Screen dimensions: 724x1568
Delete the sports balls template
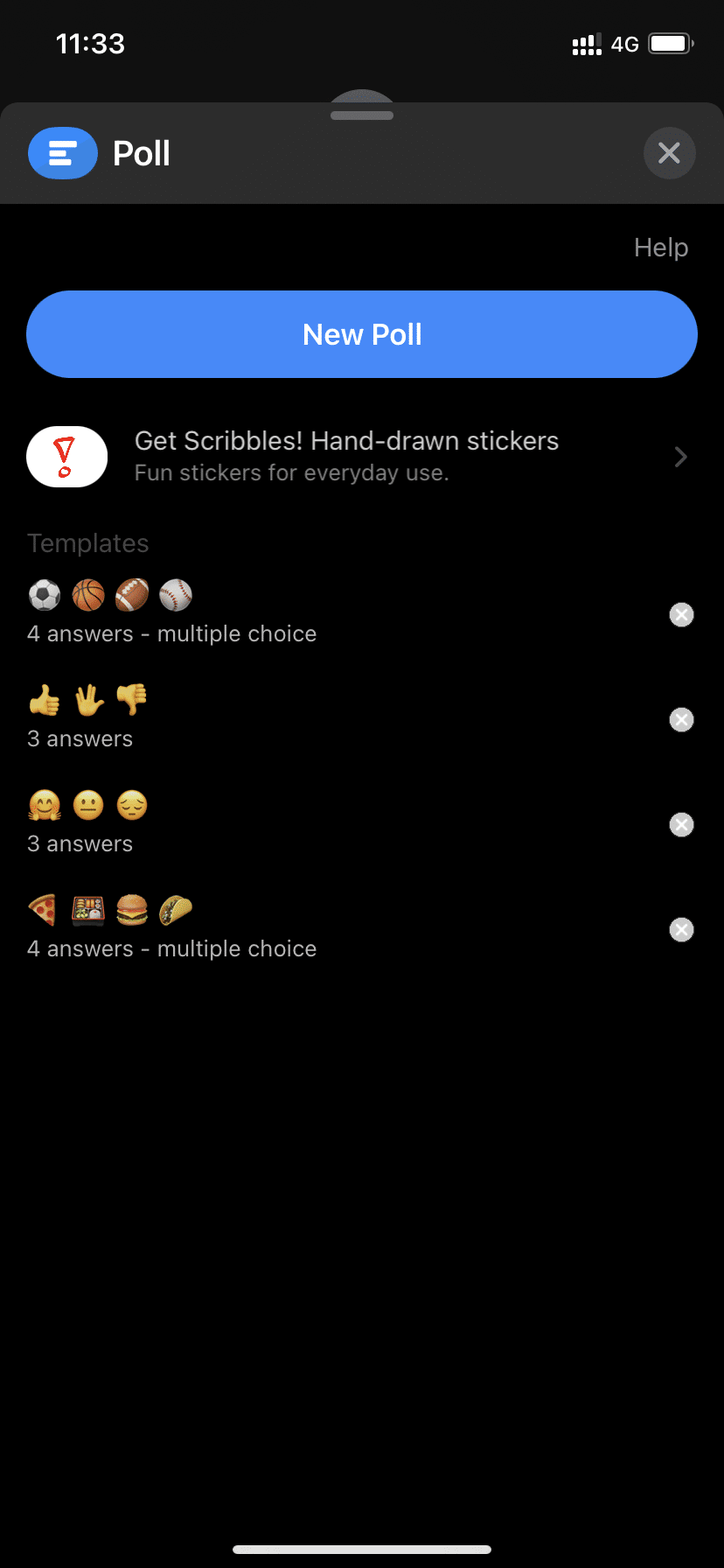[x=681, y=615]
